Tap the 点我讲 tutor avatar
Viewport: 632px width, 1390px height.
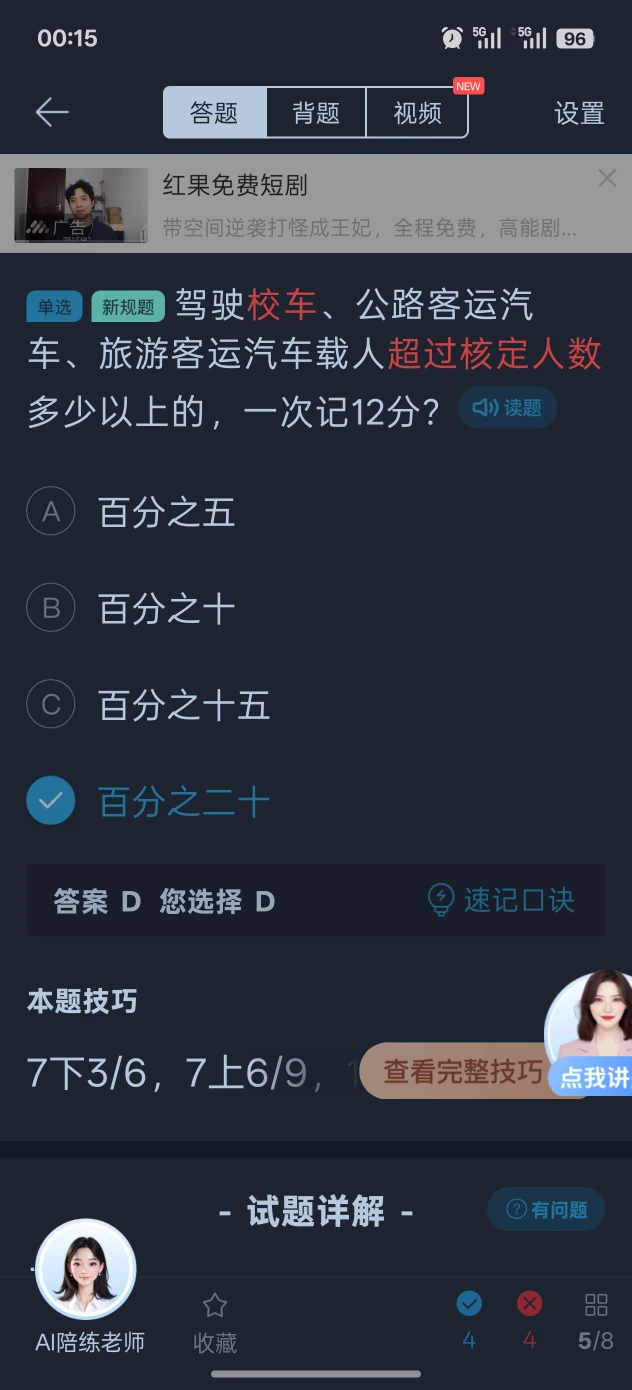(594, 1030)
